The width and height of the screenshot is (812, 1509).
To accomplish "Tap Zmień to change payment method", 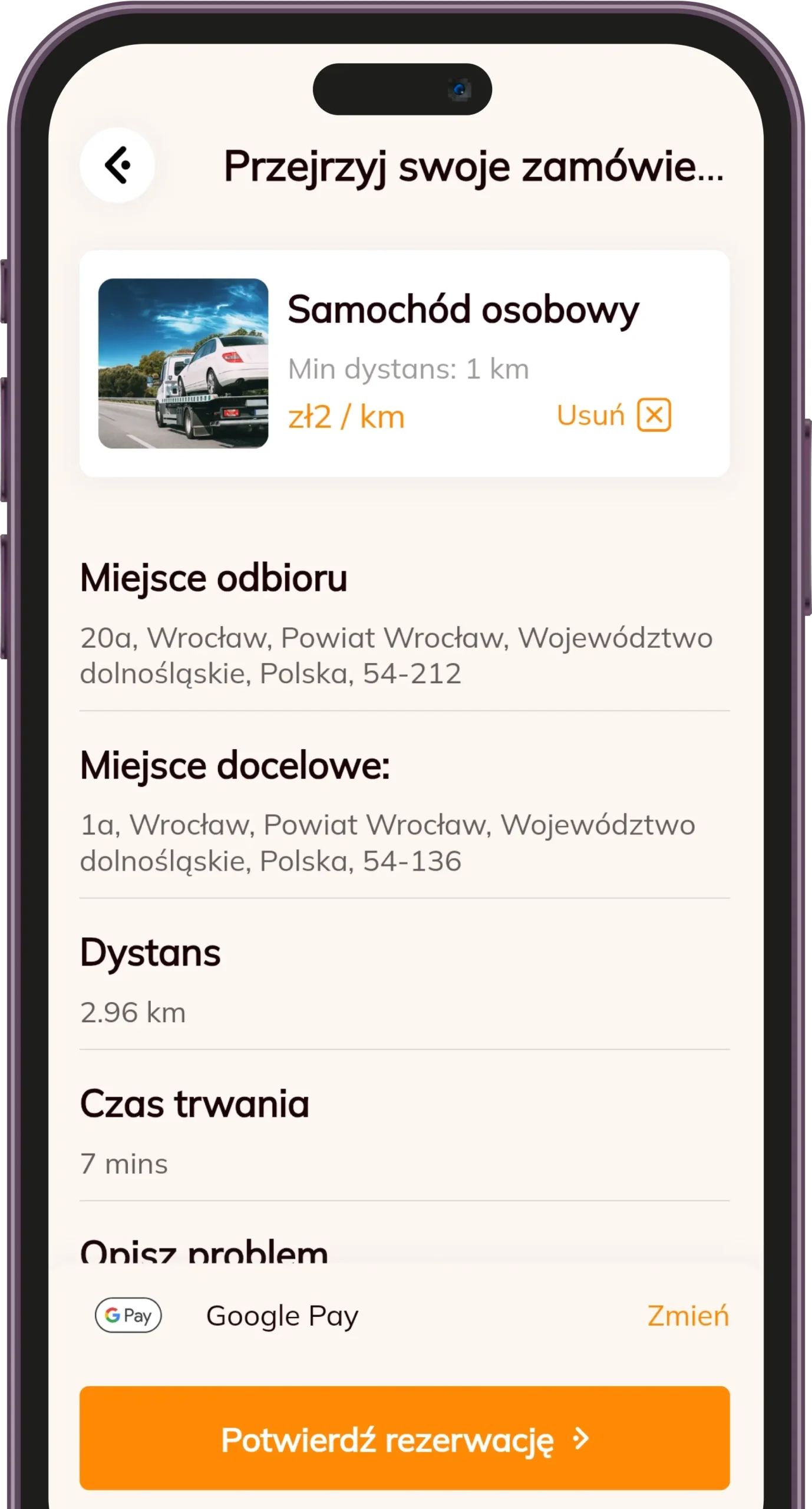I will 688,1316.
